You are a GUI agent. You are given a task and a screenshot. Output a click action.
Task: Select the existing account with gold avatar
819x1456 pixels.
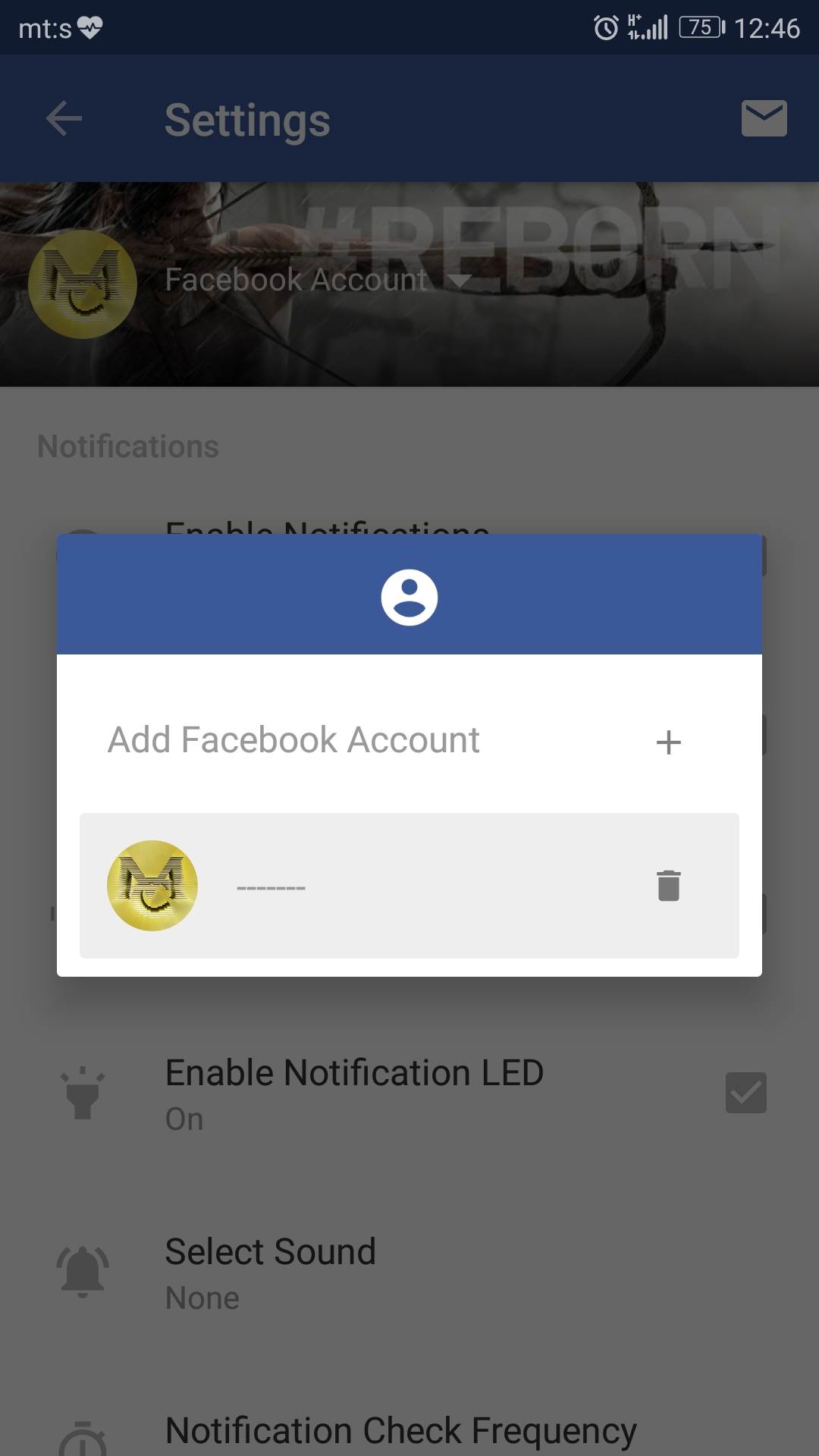[152, 886]
